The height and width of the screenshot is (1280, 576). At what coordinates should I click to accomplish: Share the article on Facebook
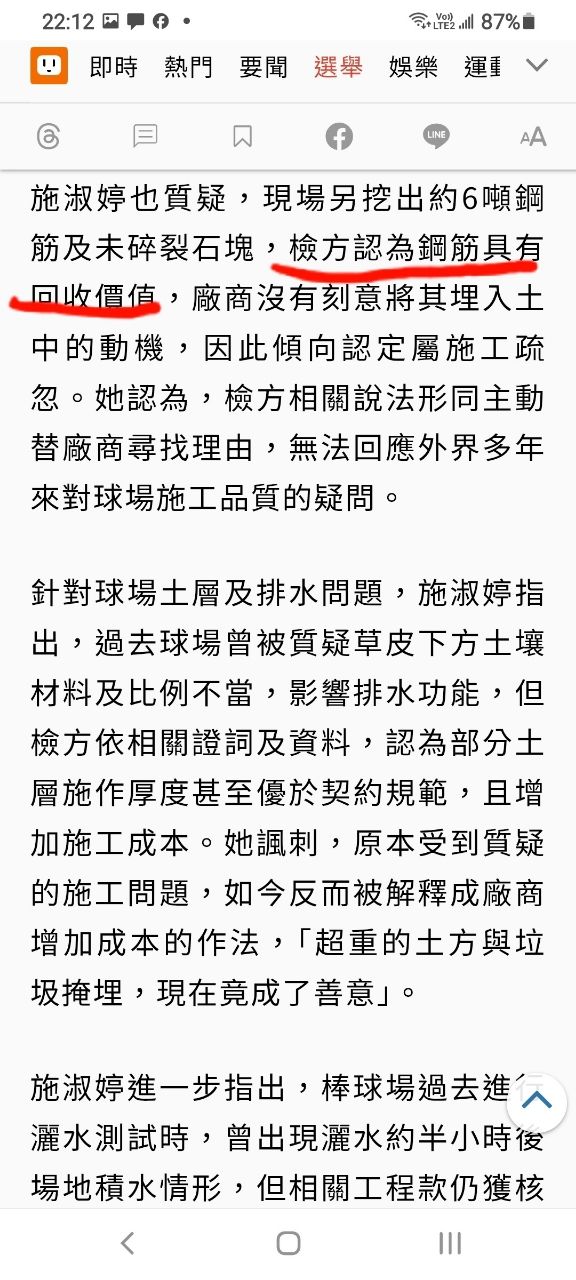(x=339, y=137)
